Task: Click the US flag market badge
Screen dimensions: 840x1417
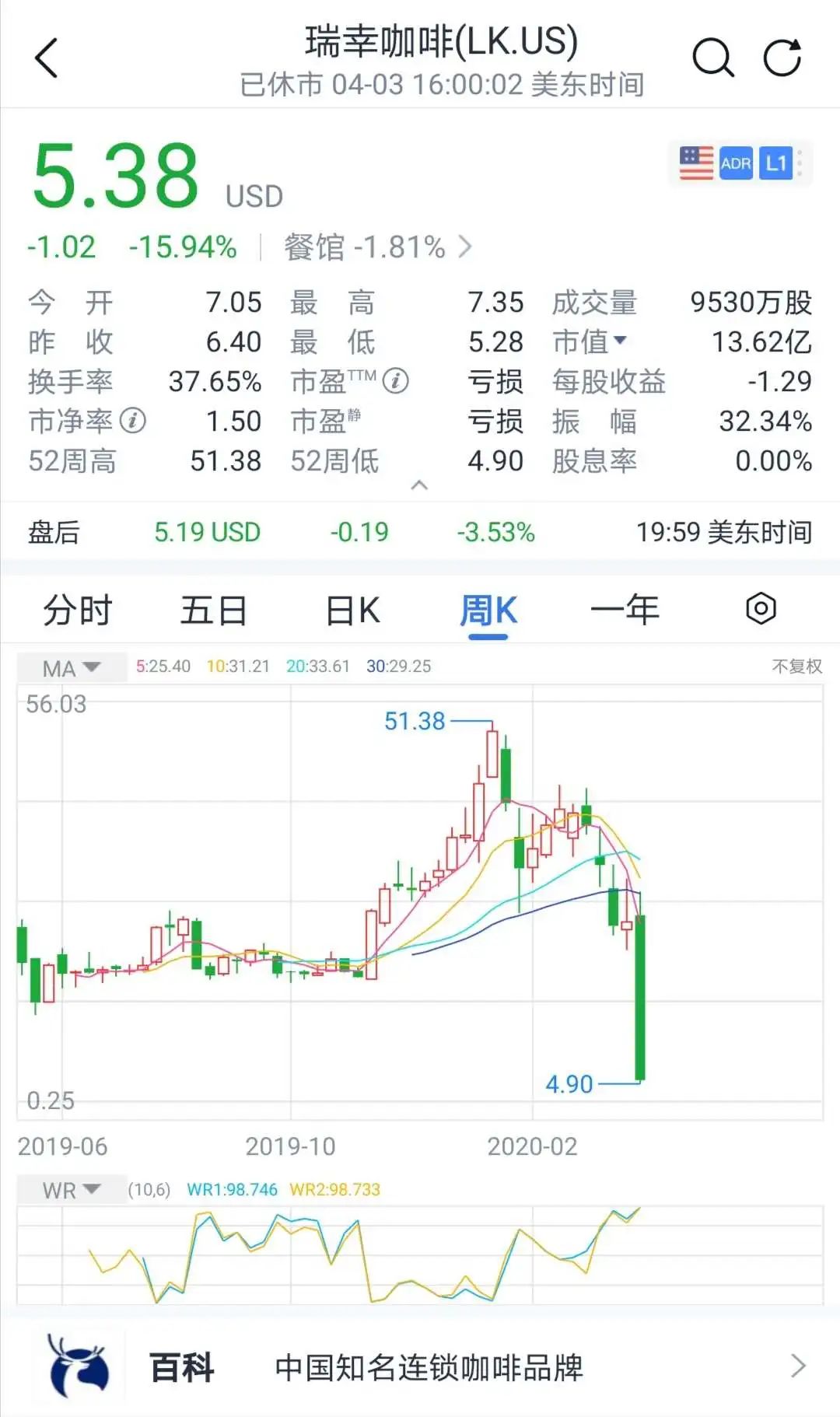Action: coord(695,163)
